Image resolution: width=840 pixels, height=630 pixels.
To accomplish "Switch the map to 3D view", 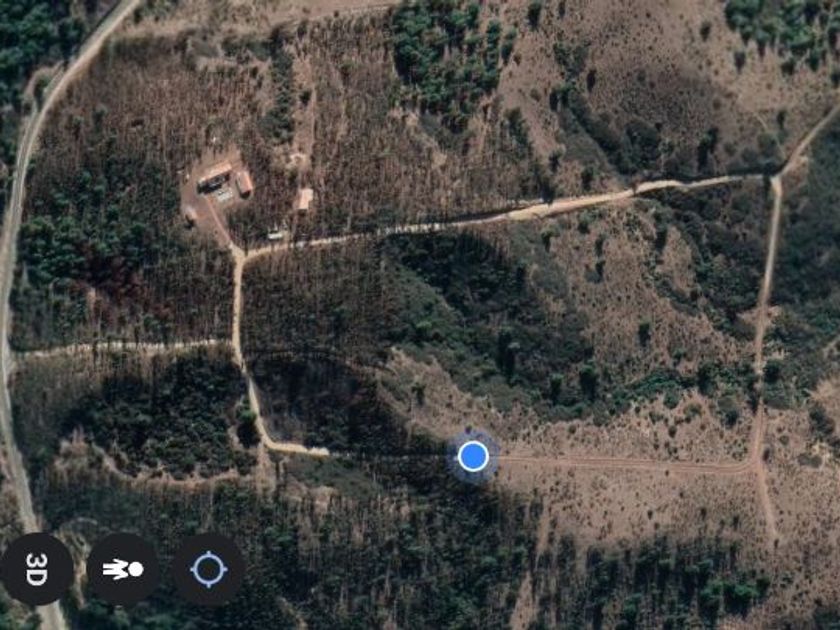I will click(36, 569).
